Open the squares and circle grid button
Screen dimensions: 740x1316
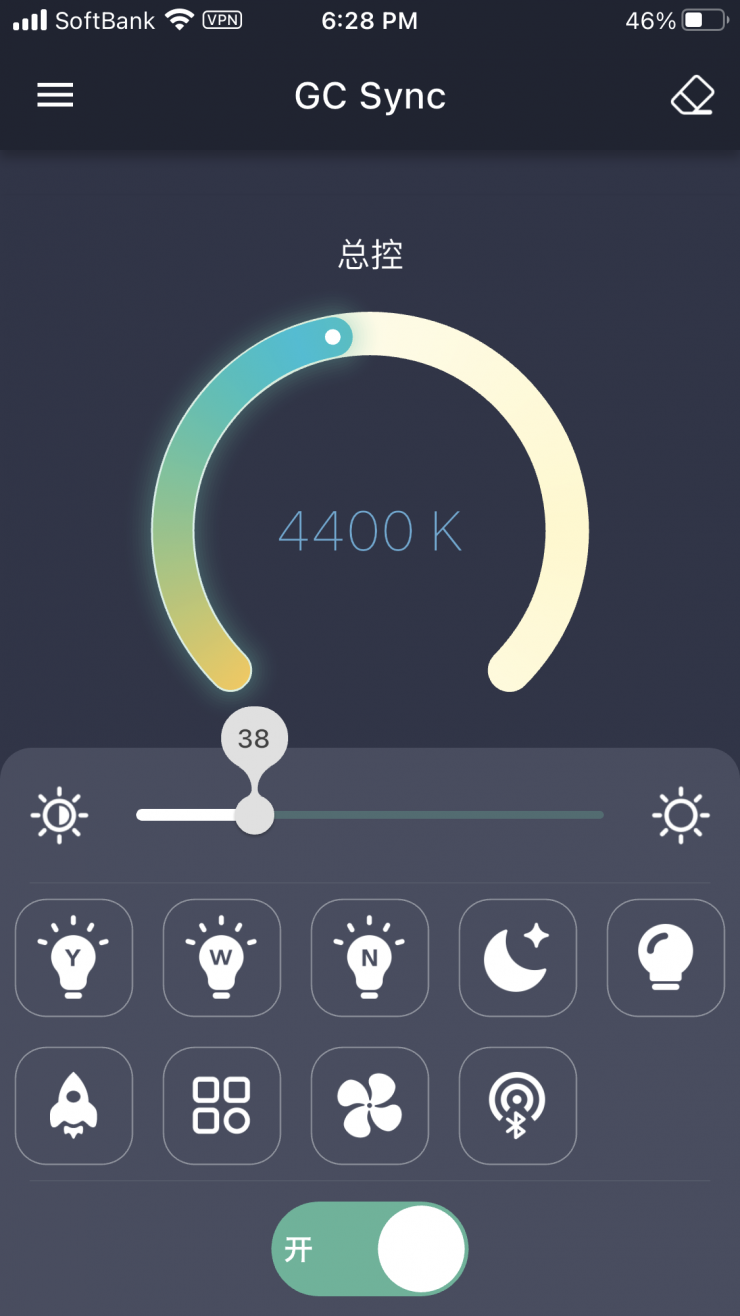[222, 1105]
